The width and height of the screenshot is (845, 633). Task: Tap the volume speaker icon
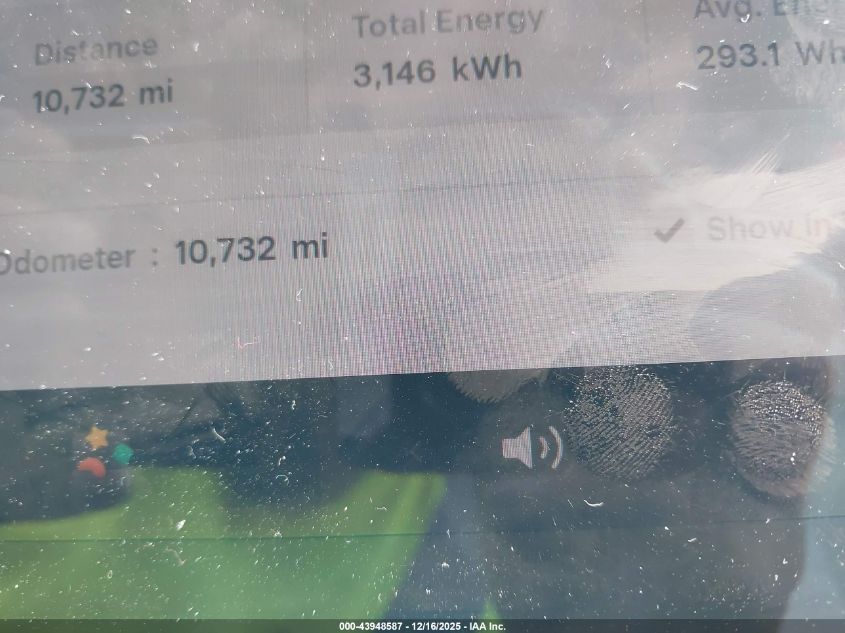pos(531,447)
